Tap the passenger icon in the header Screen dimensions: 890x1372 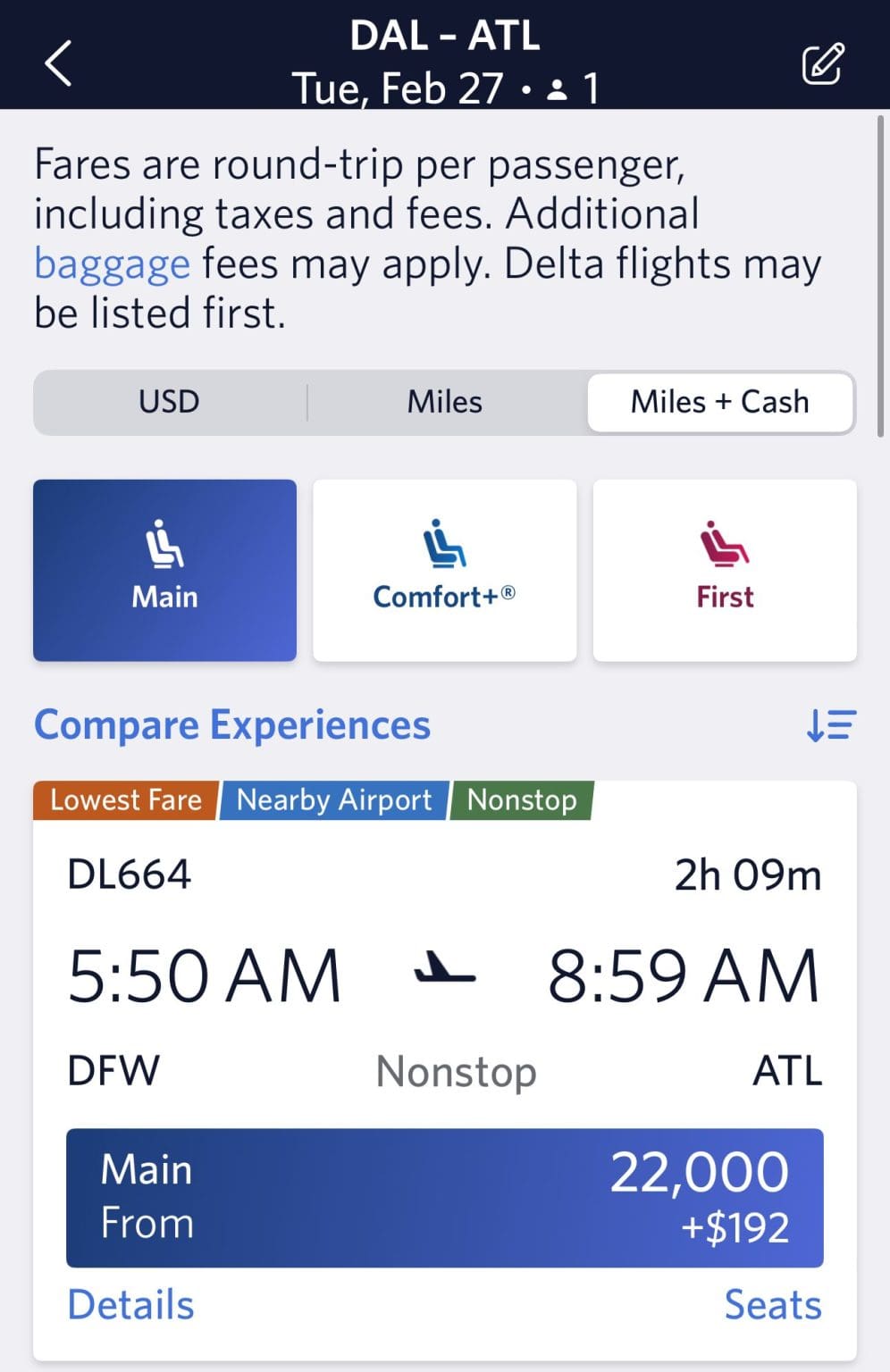click(558, 88)
